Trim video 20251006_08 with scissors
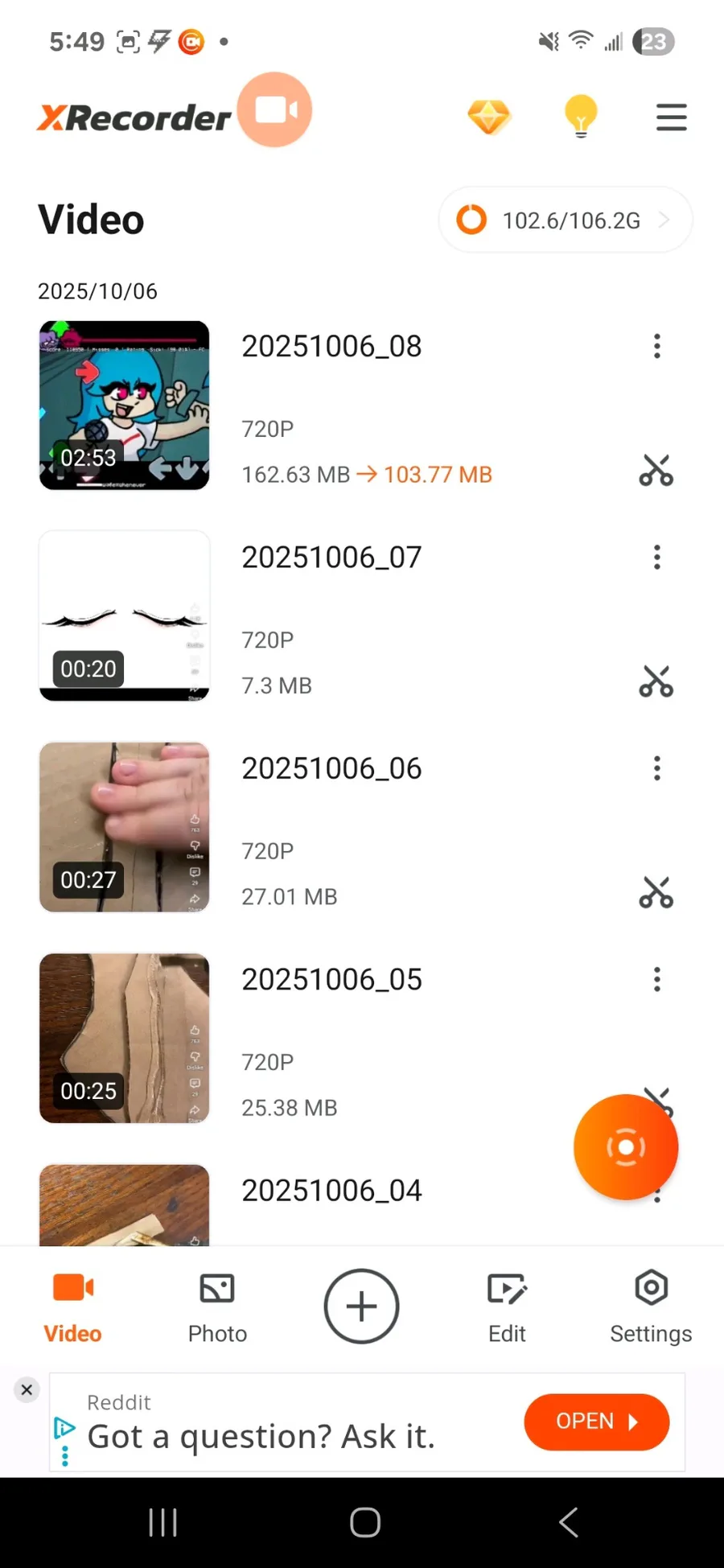The image size is (724, 1568). [656, 471]
